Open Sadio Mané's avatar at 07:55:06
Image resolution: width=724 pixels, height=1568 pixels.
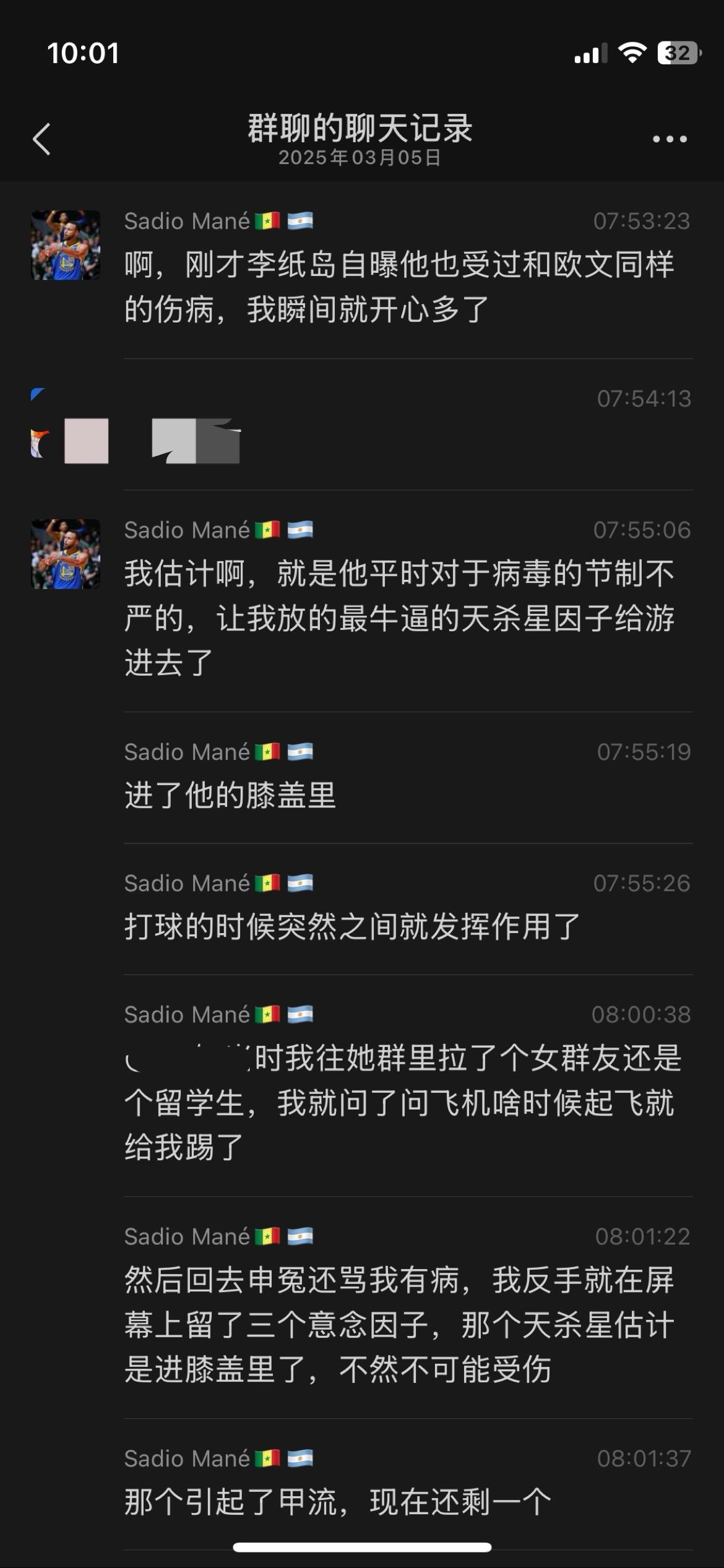point(66,554)
